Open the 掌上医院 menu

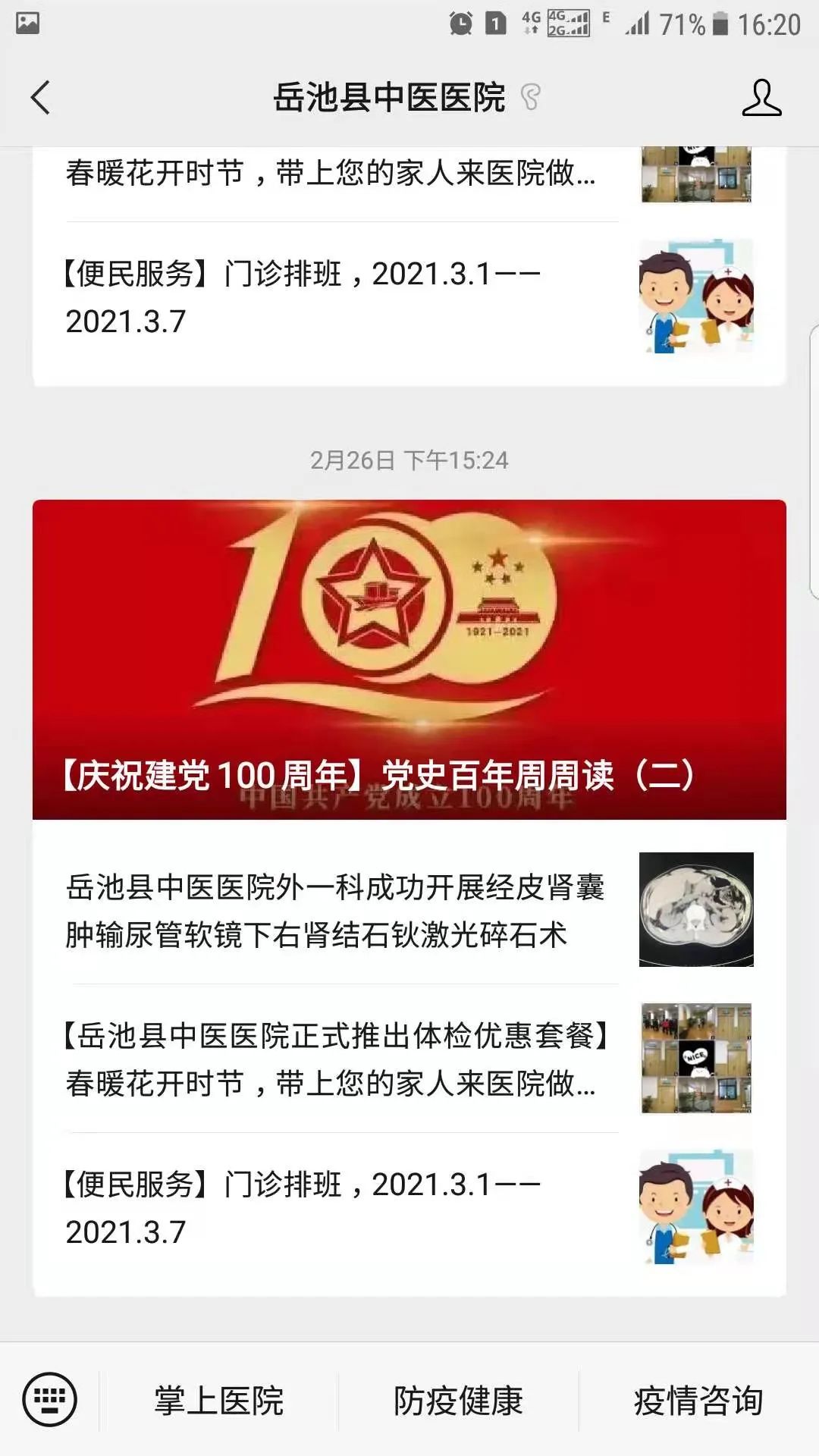218,1400
